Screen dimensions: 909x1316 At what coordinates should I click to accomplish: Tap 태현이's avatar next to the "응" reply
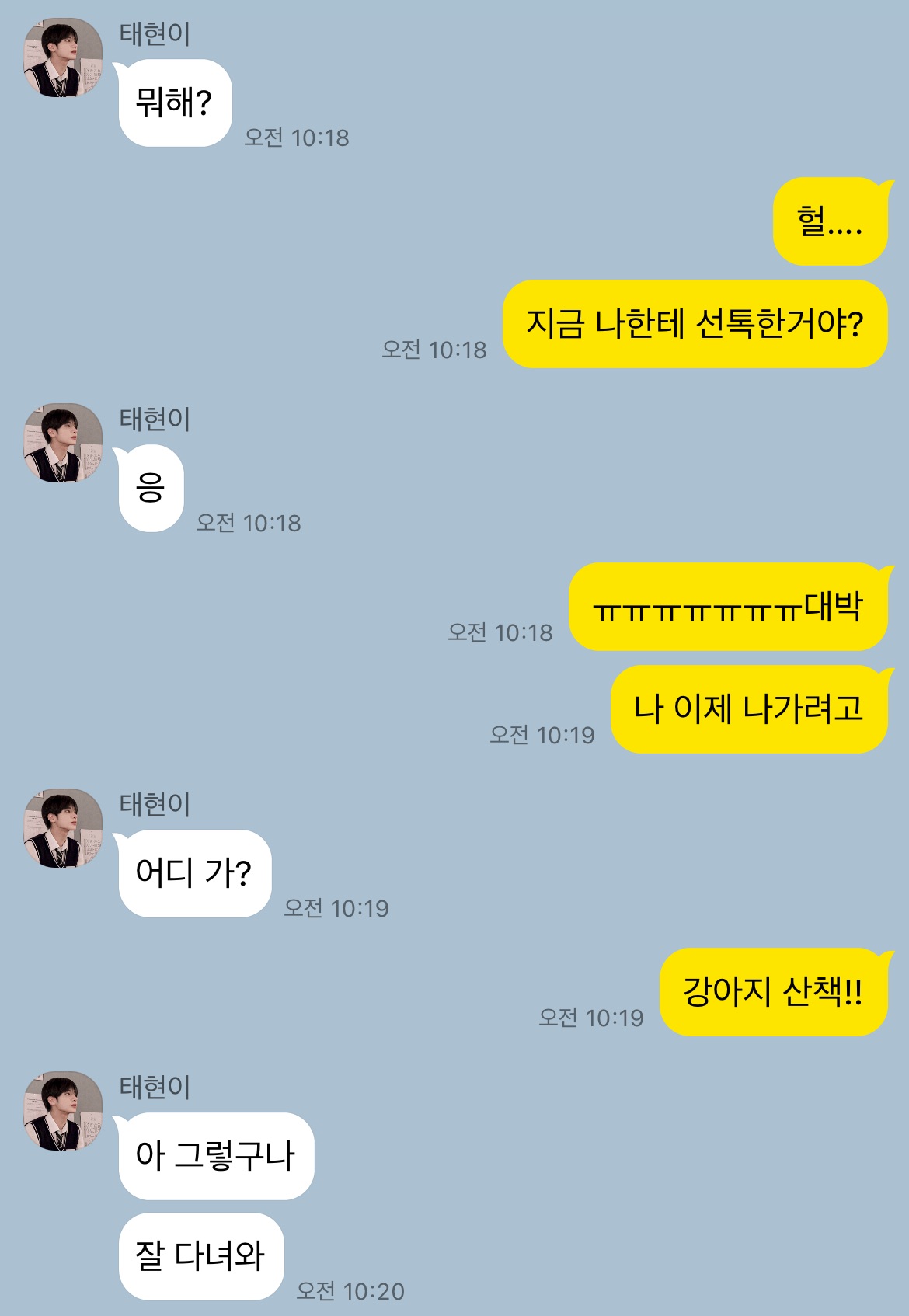63,444
